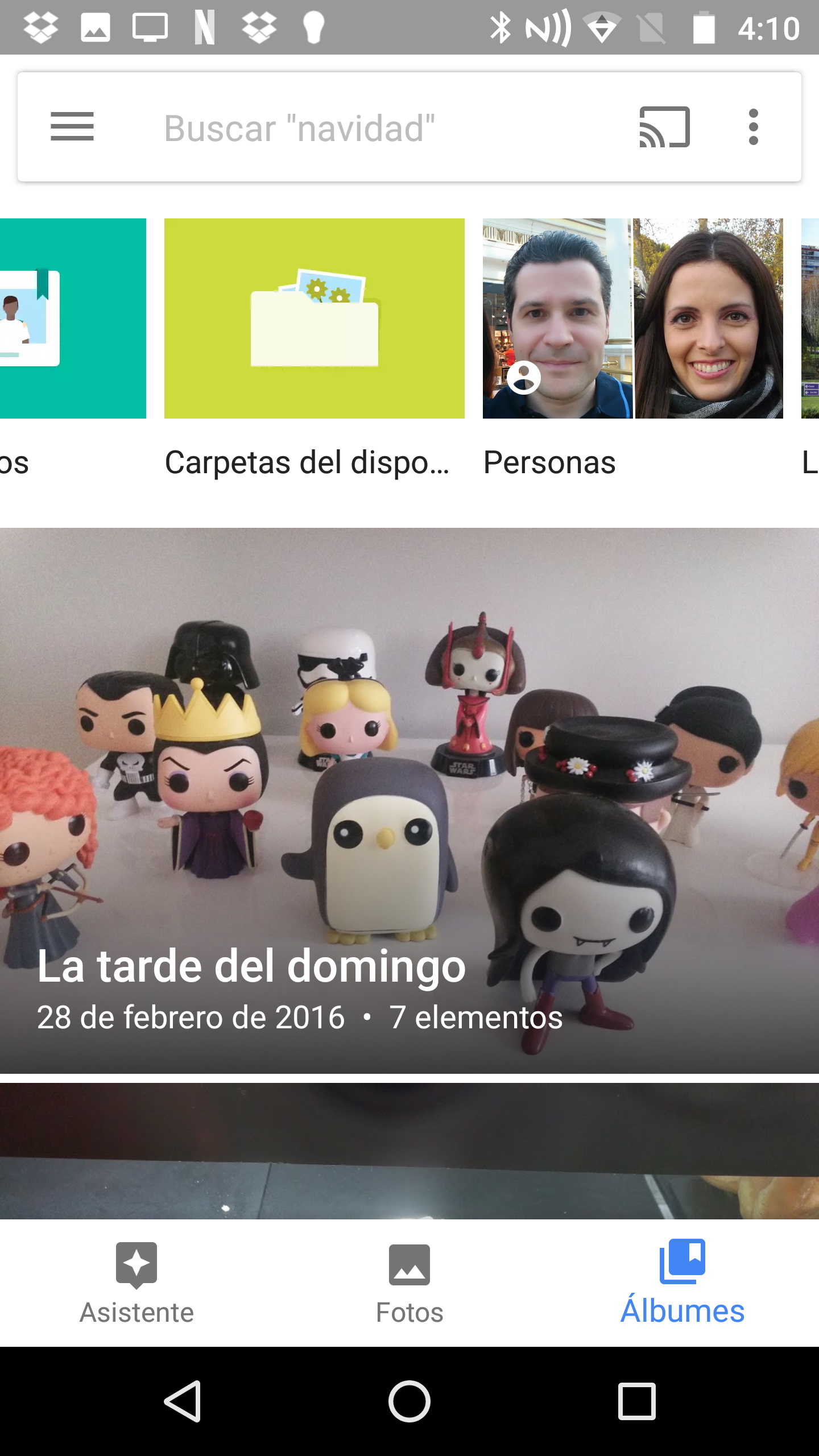Cast photos to a screen

point(664,127)
